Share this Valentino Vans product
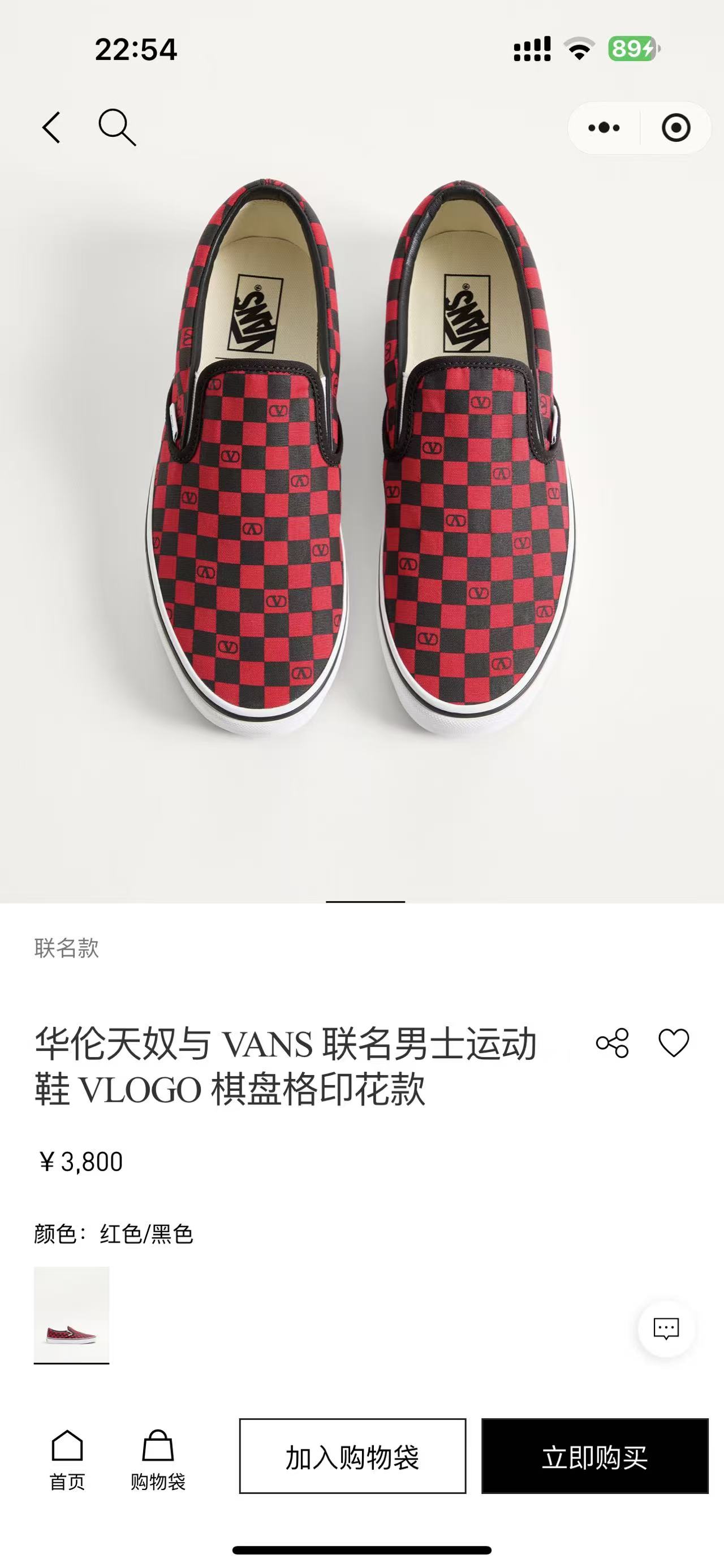The width and height of the screenshot is (724, 1568). coord(612,1043)
